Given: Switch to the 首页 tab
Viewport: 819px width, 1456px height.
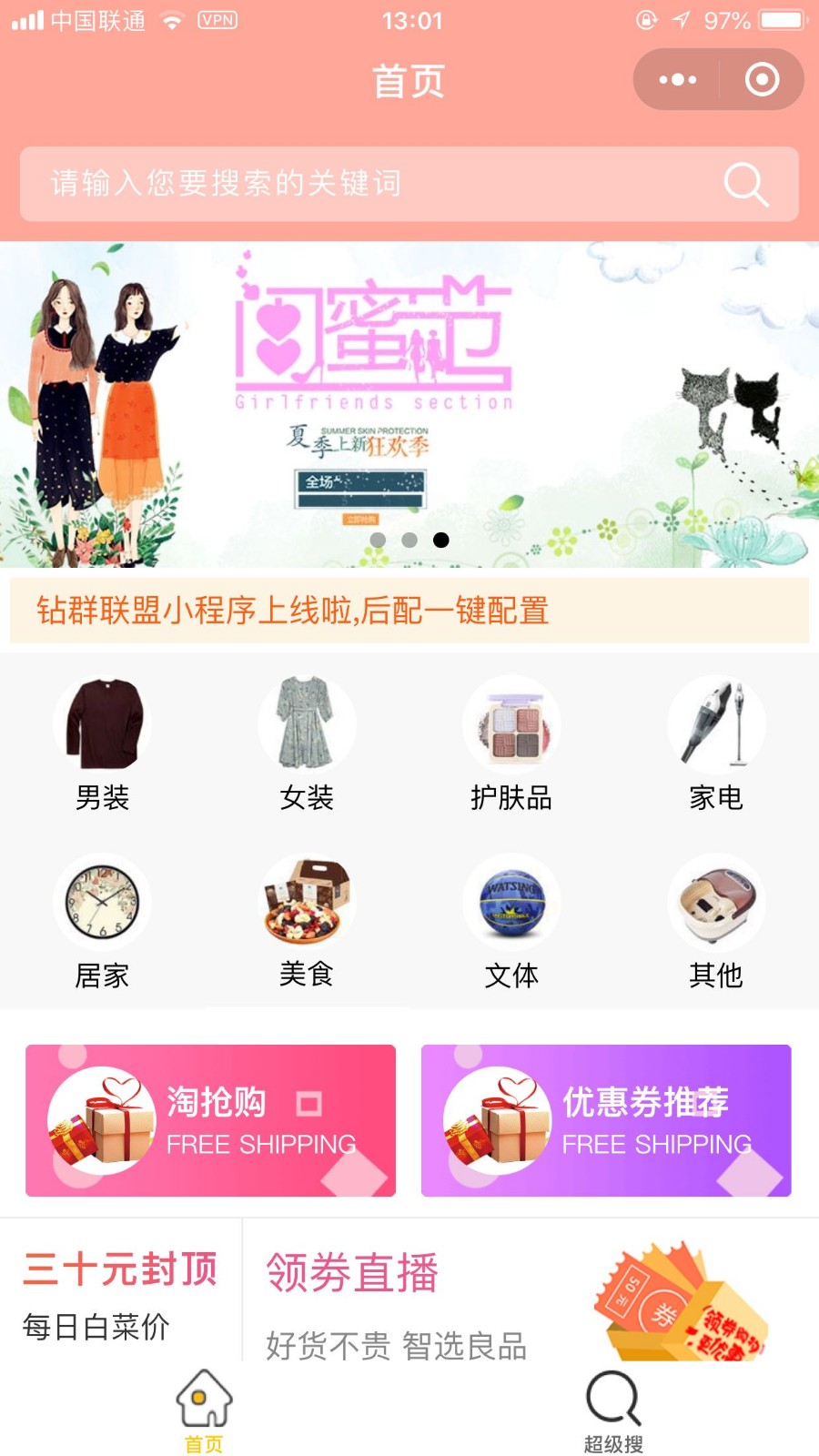Looking at the screenshot, I should (204, 1410).
